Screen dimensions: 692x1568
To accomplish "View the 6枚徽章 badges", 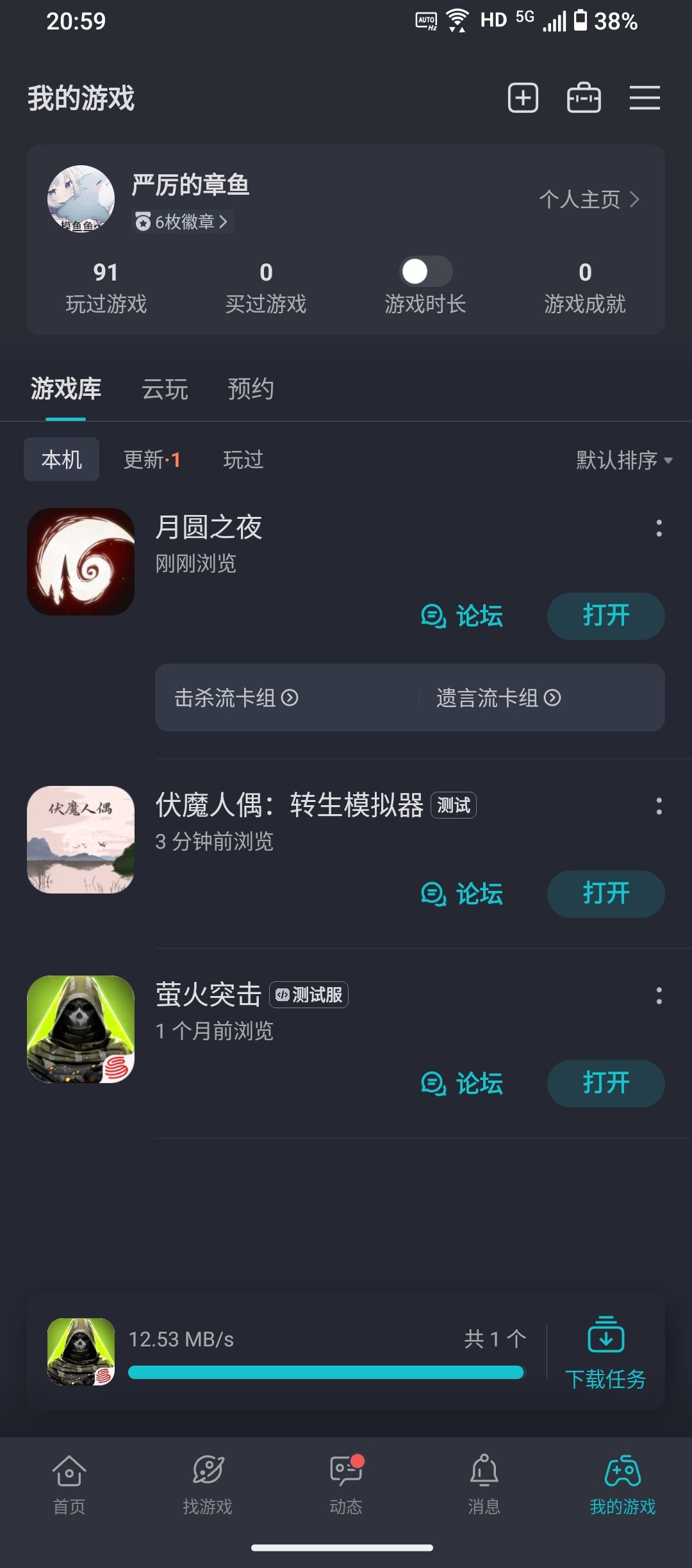I will [183, 222].
